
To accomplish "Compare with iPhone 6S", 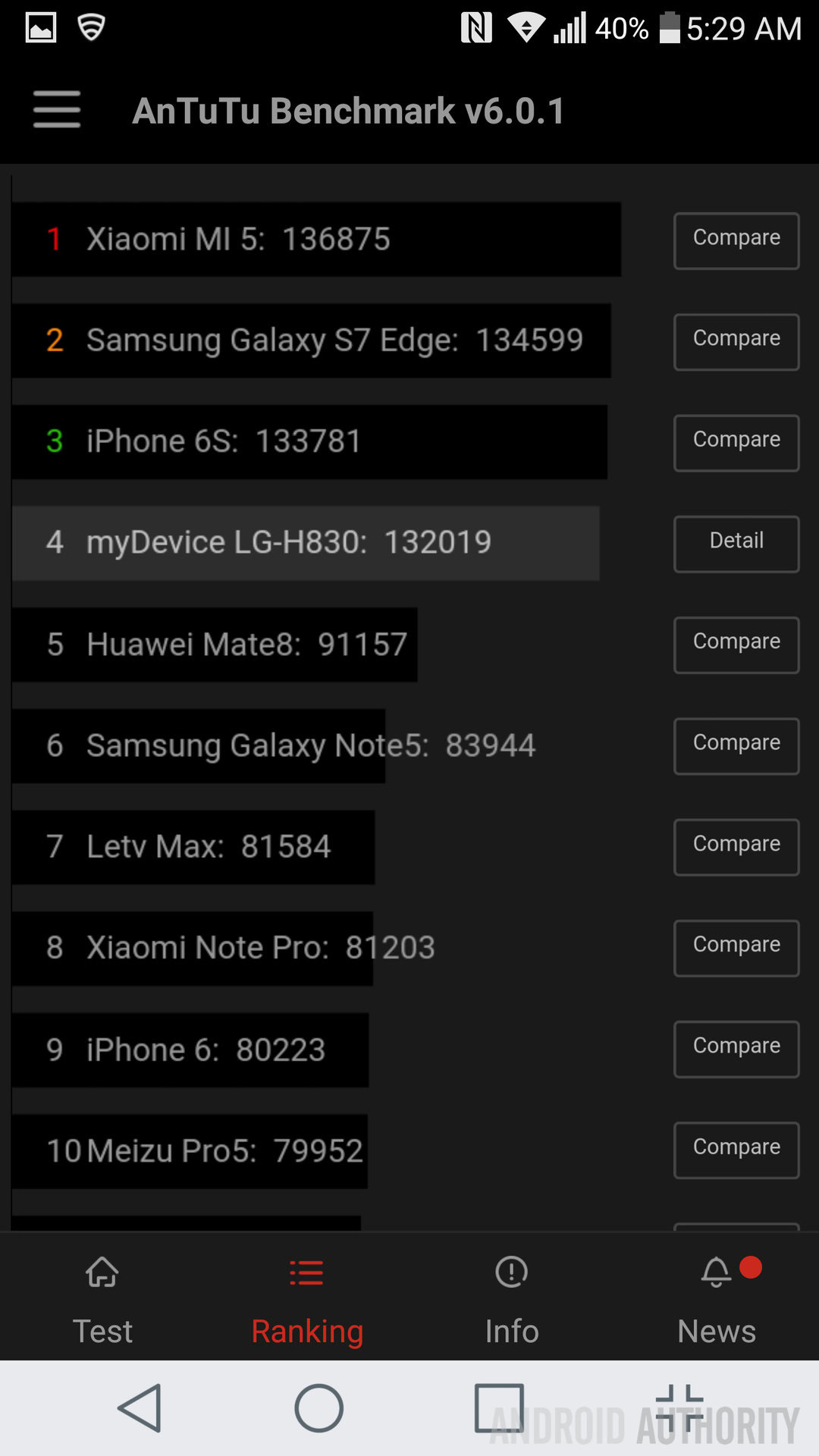I will pyautogui.click(x=736, y=443).
